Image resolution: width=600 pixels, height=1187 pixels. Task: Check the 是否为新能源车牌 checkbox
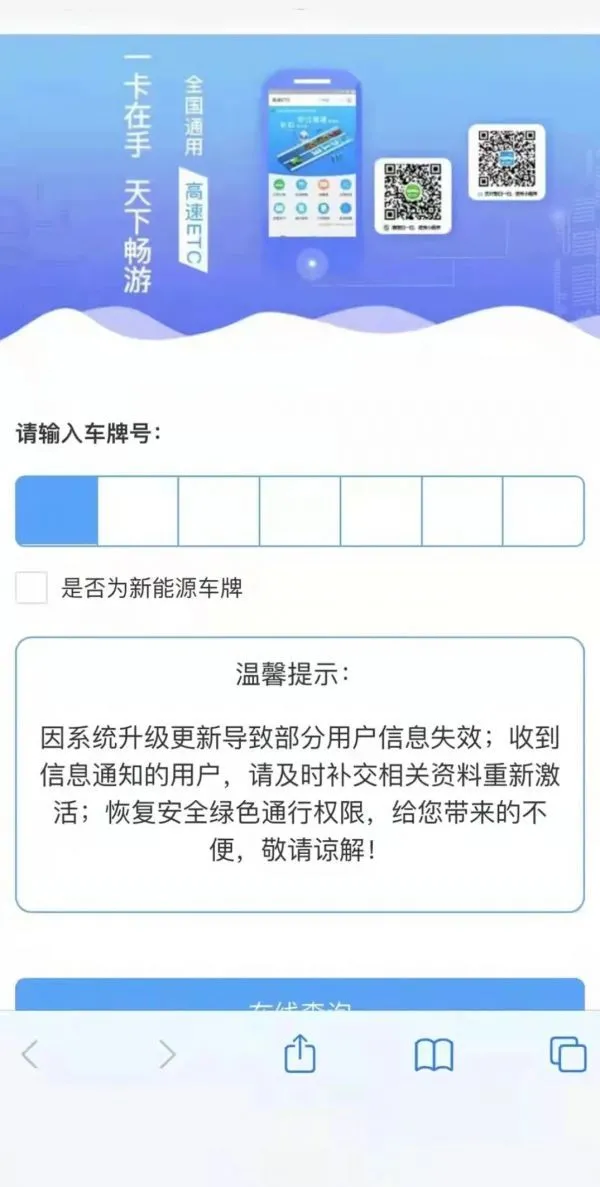[x=32, y=588]
